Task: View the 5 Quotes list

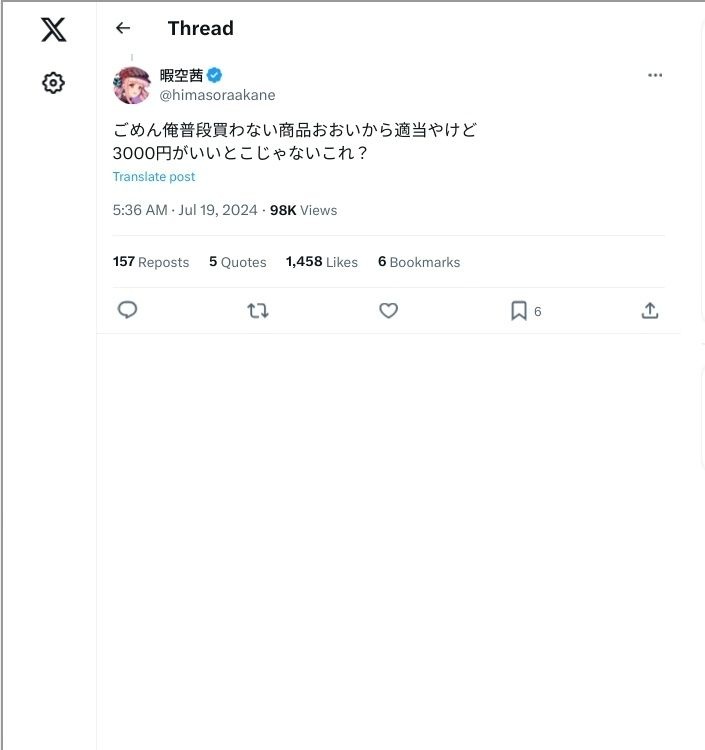Action: [x=238, y=262]
